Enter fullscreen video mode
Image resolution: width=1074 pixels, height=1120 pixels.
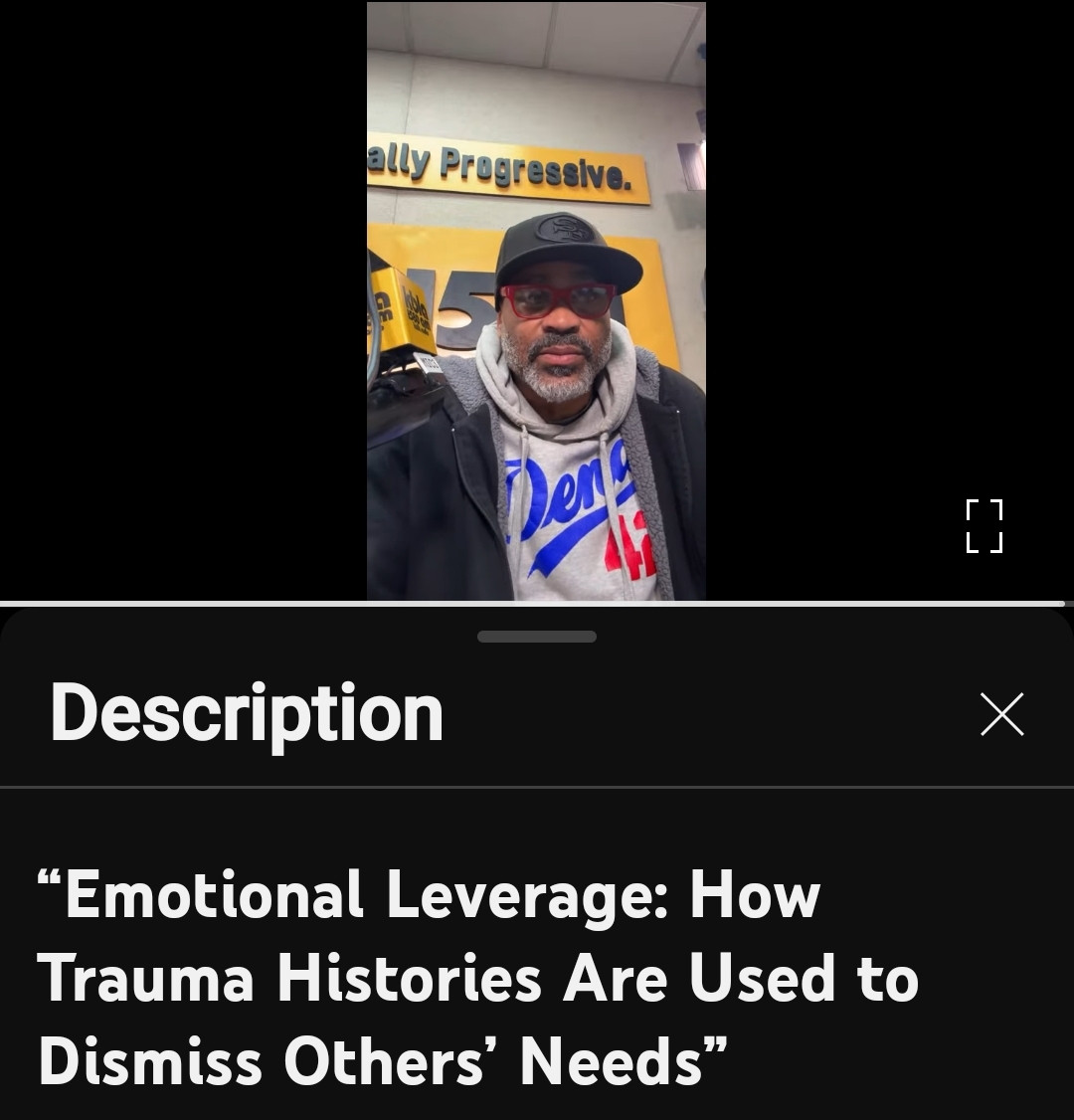(984, 526)
